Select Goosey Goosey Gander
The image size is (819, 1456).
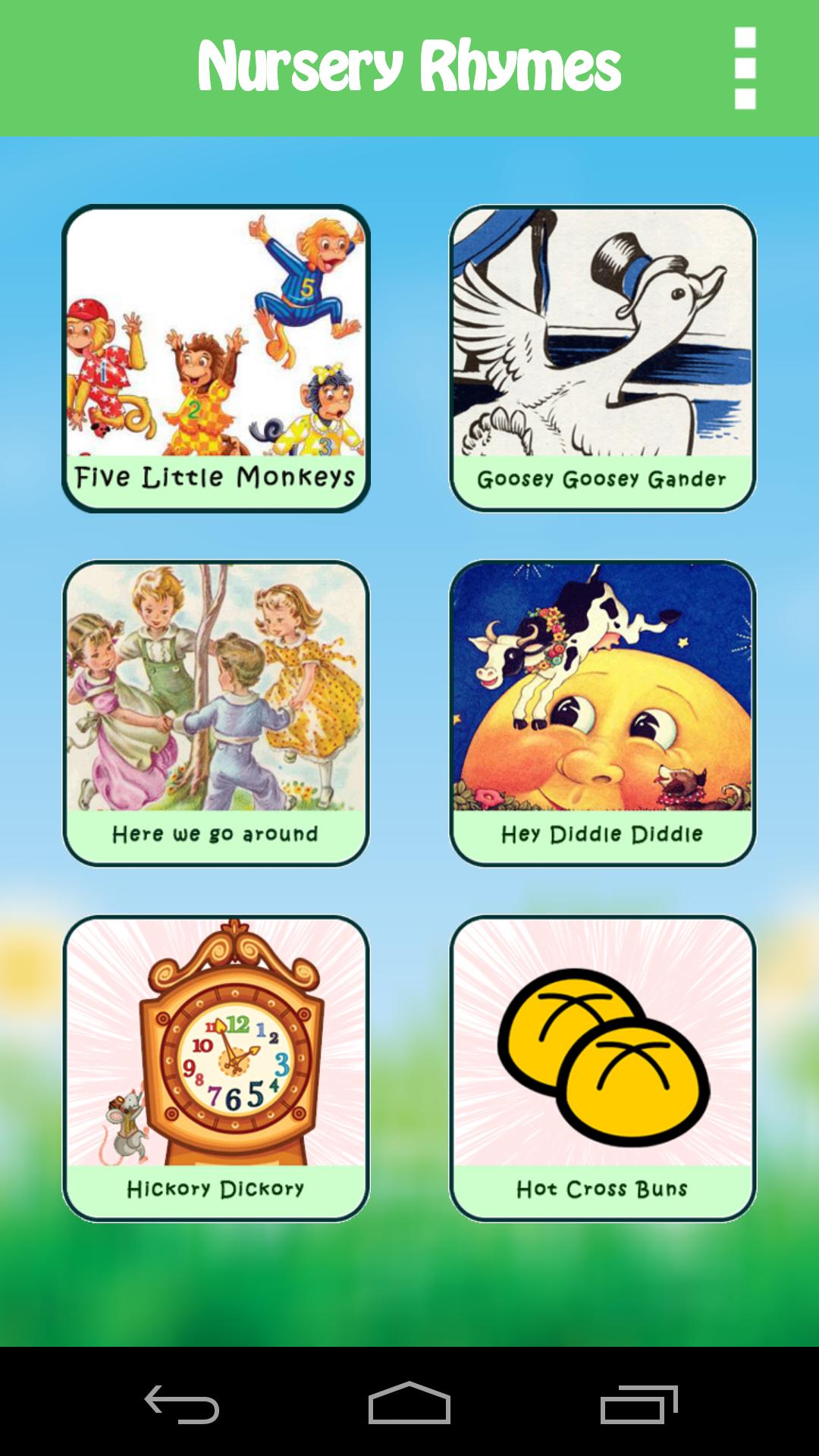click(x=603, y=356)
